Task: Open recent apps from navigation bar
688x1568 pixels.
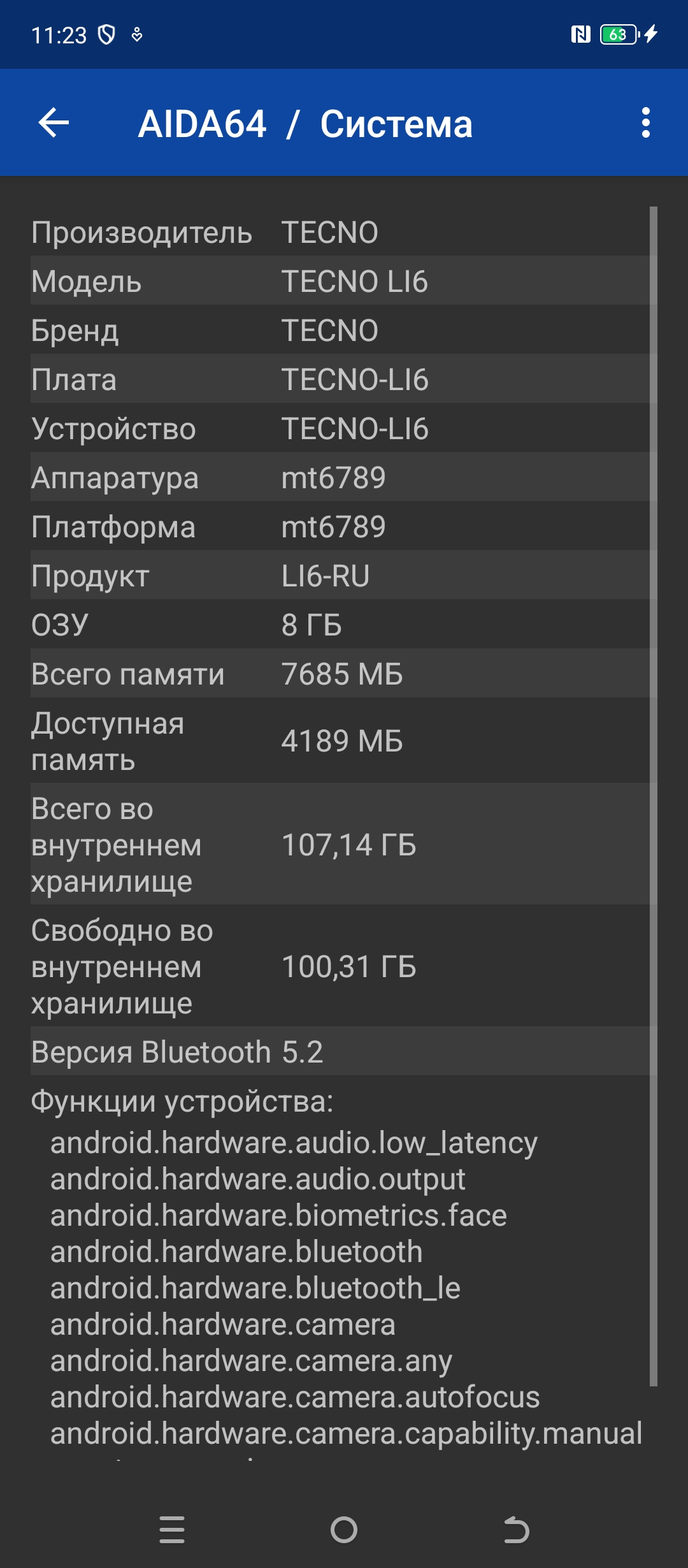Action: coord(172,1530)
